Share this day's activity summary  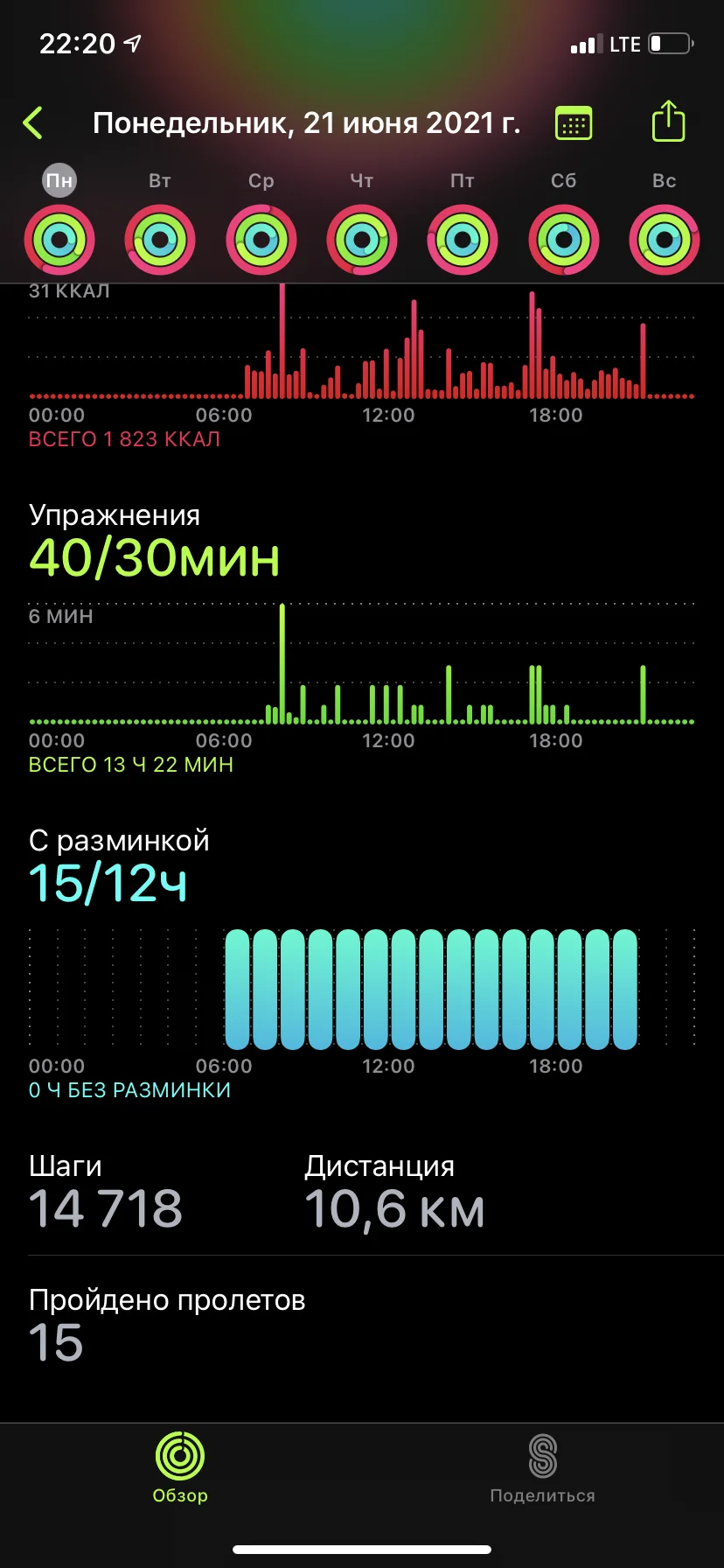click(668, 122)
